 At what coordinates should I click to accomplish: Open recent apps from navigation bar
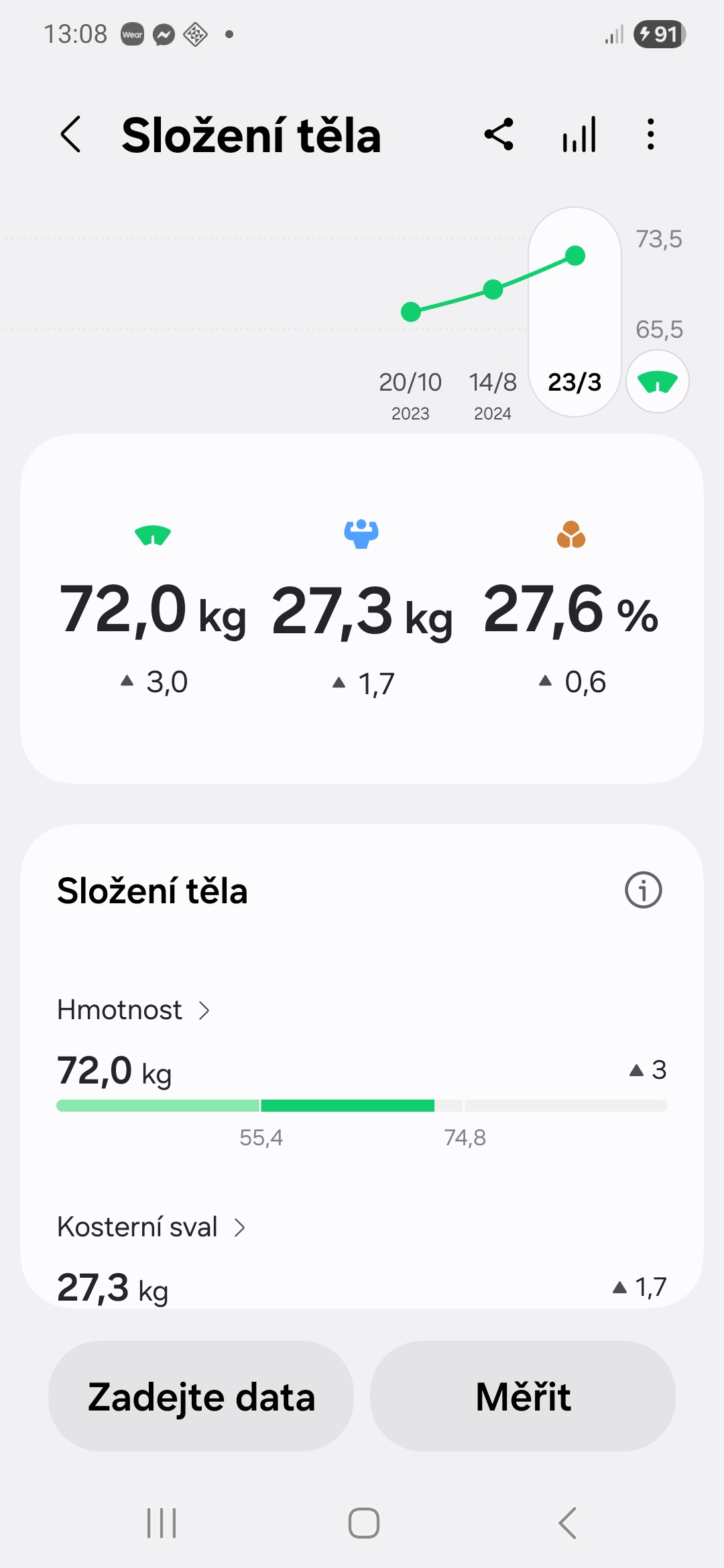point(162,1523)
